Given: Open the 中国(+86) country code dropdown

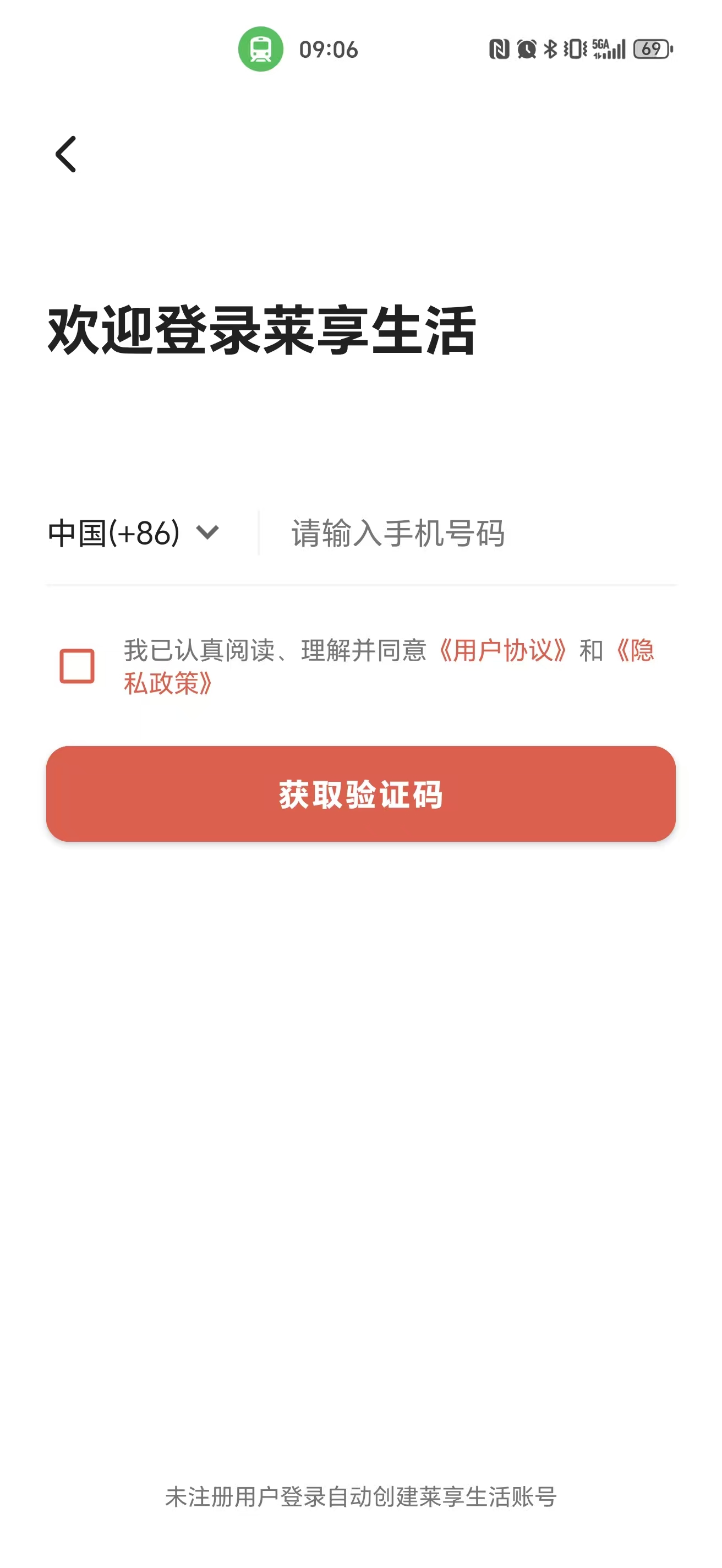Looking at the screenshot, I should pos(134,533).
